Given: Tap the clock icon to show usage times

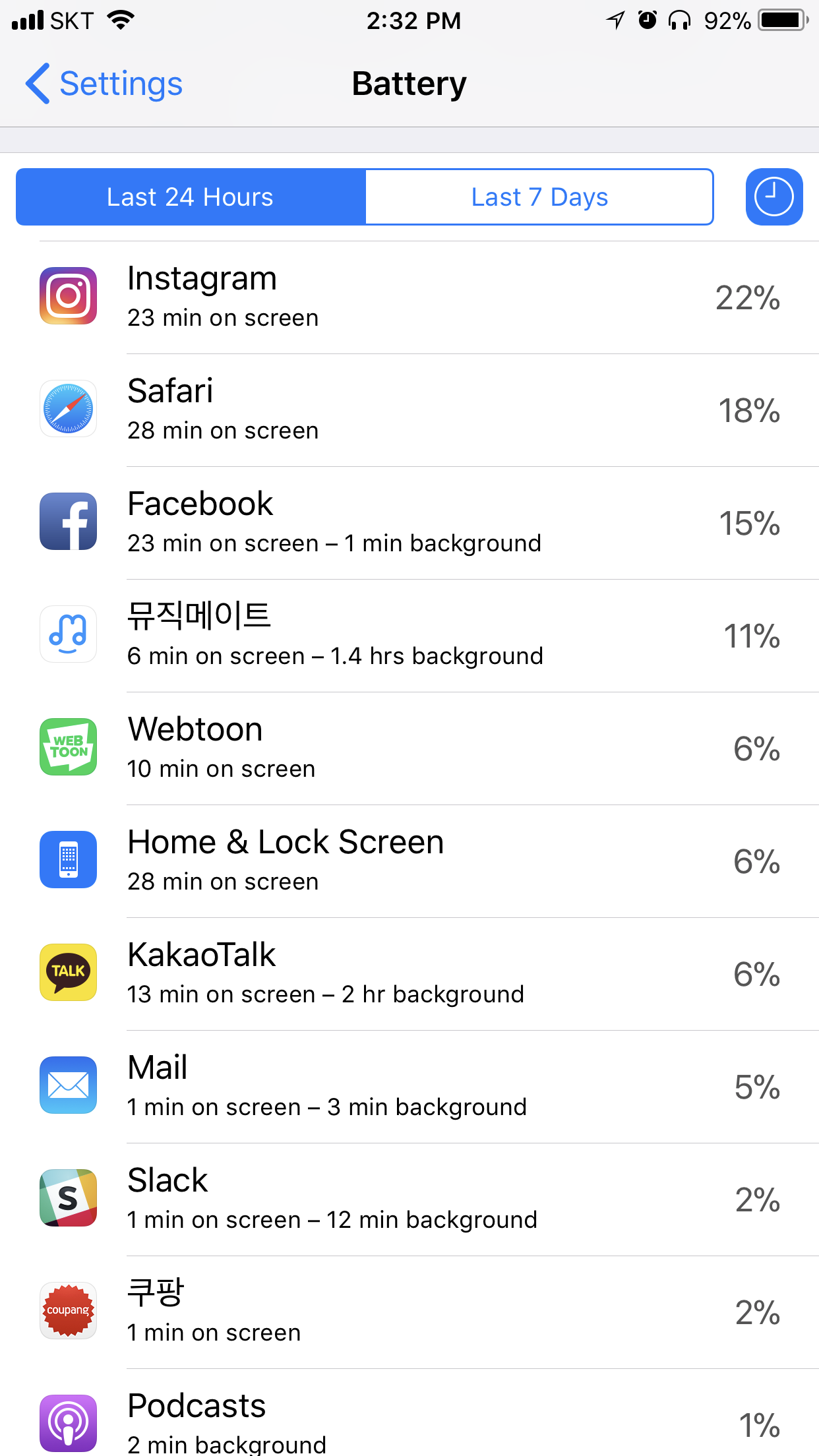Looking at the screenshot, I should click(773, 197).
